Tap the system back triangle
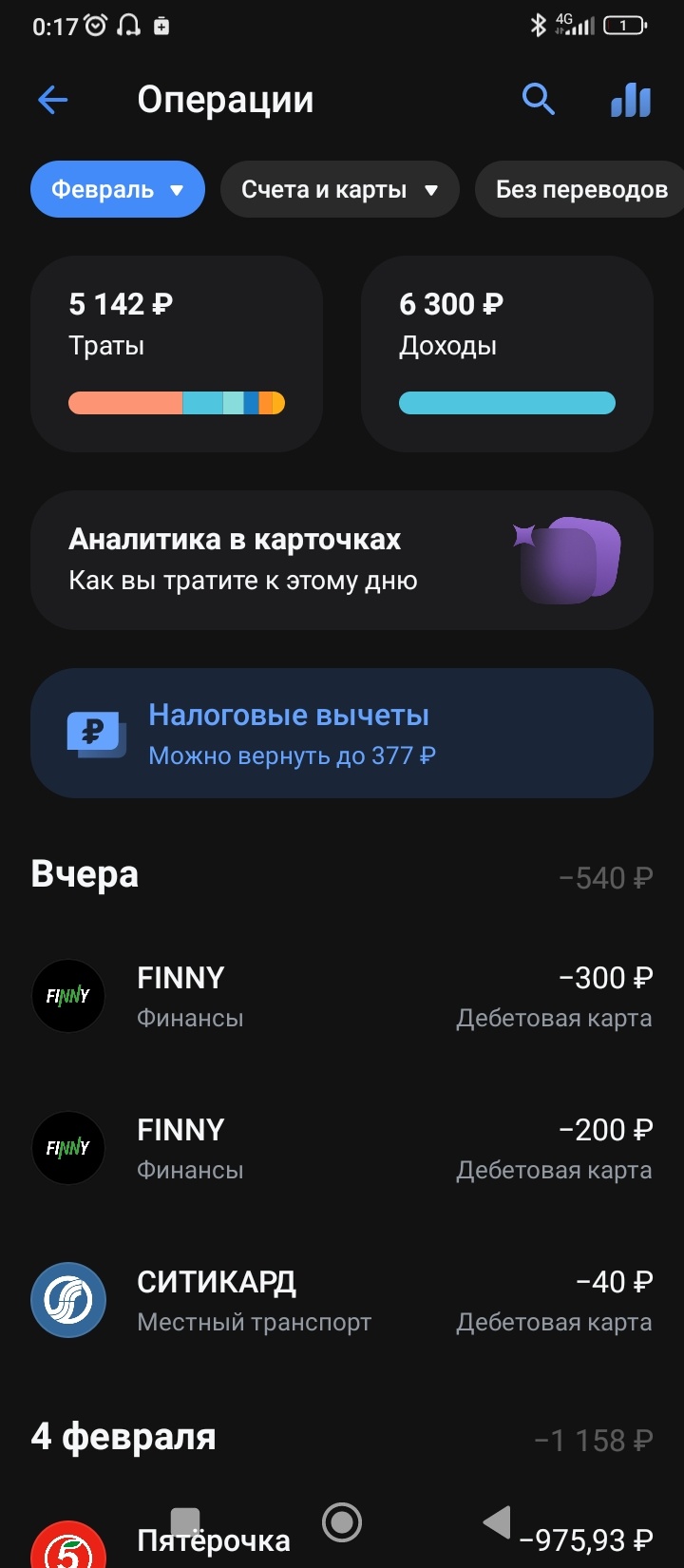 pos(497,1522)
